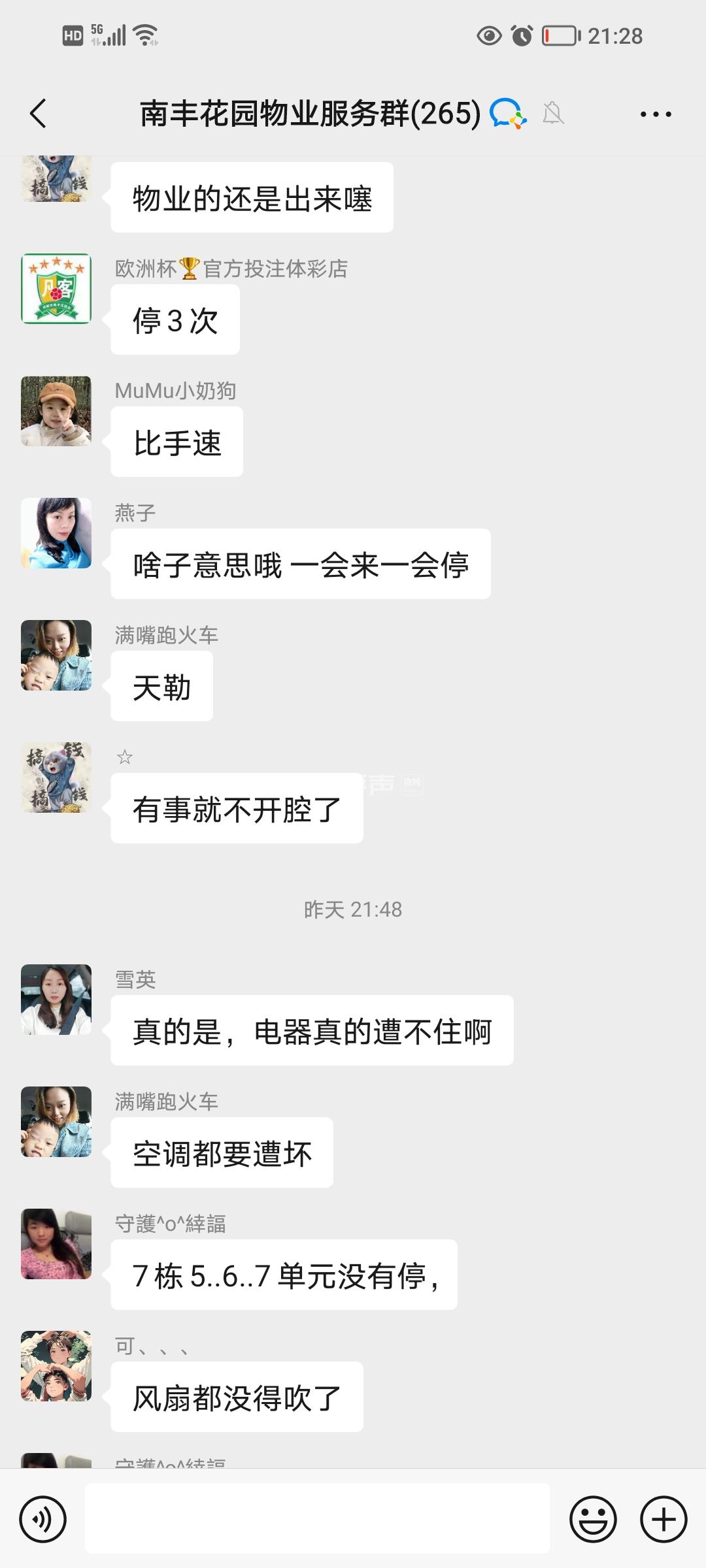Tap the avatar beside 有事就不开腔了
Image resolution: width=706 pixels, height=1568 pixels.
(x=56, y=777)
